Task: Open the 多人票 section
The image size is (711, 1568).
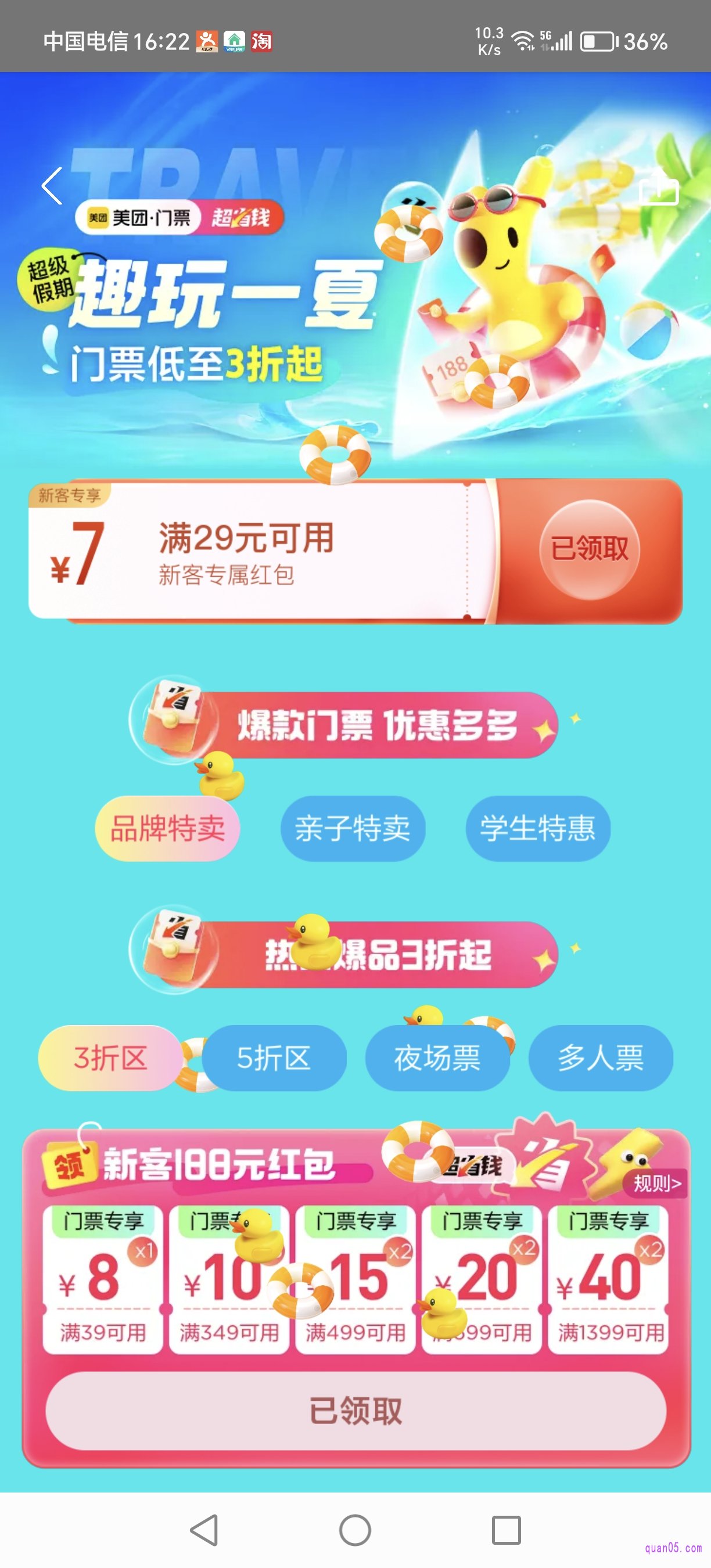Action: (601, 1058)
